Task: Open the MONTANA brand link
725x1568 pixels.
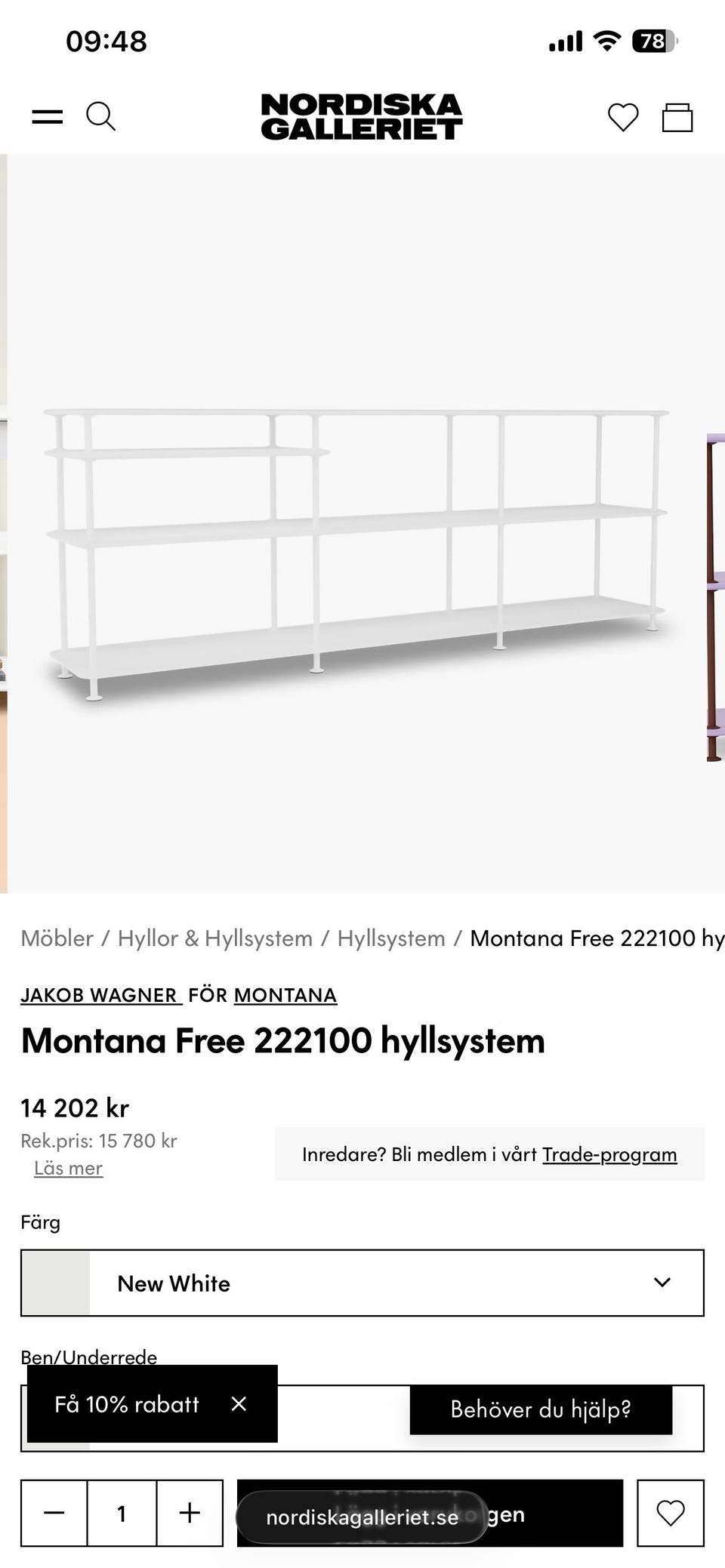Action: tap(285, 994)
